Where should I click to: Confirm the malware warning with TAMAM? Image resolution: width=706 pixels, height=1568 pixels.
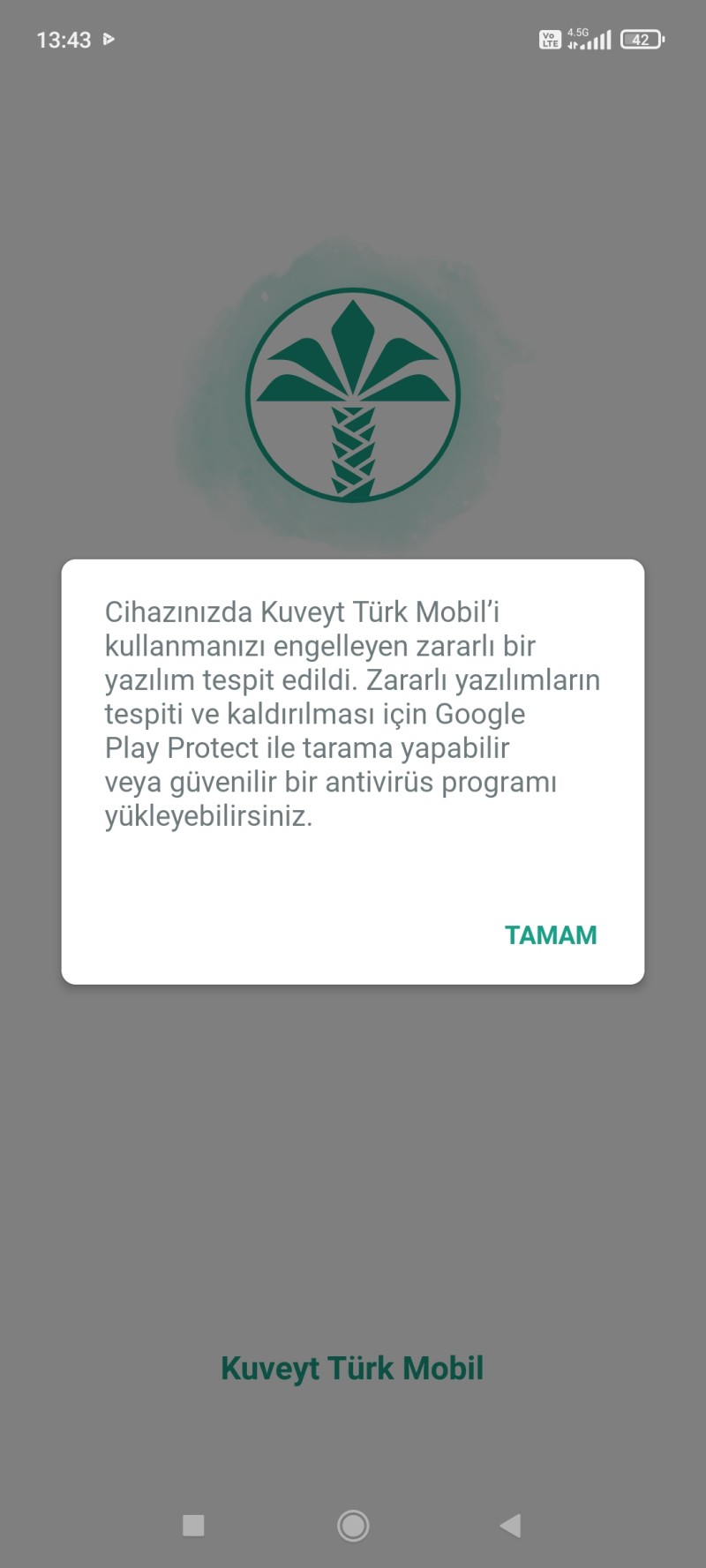[x=551, y=935]
